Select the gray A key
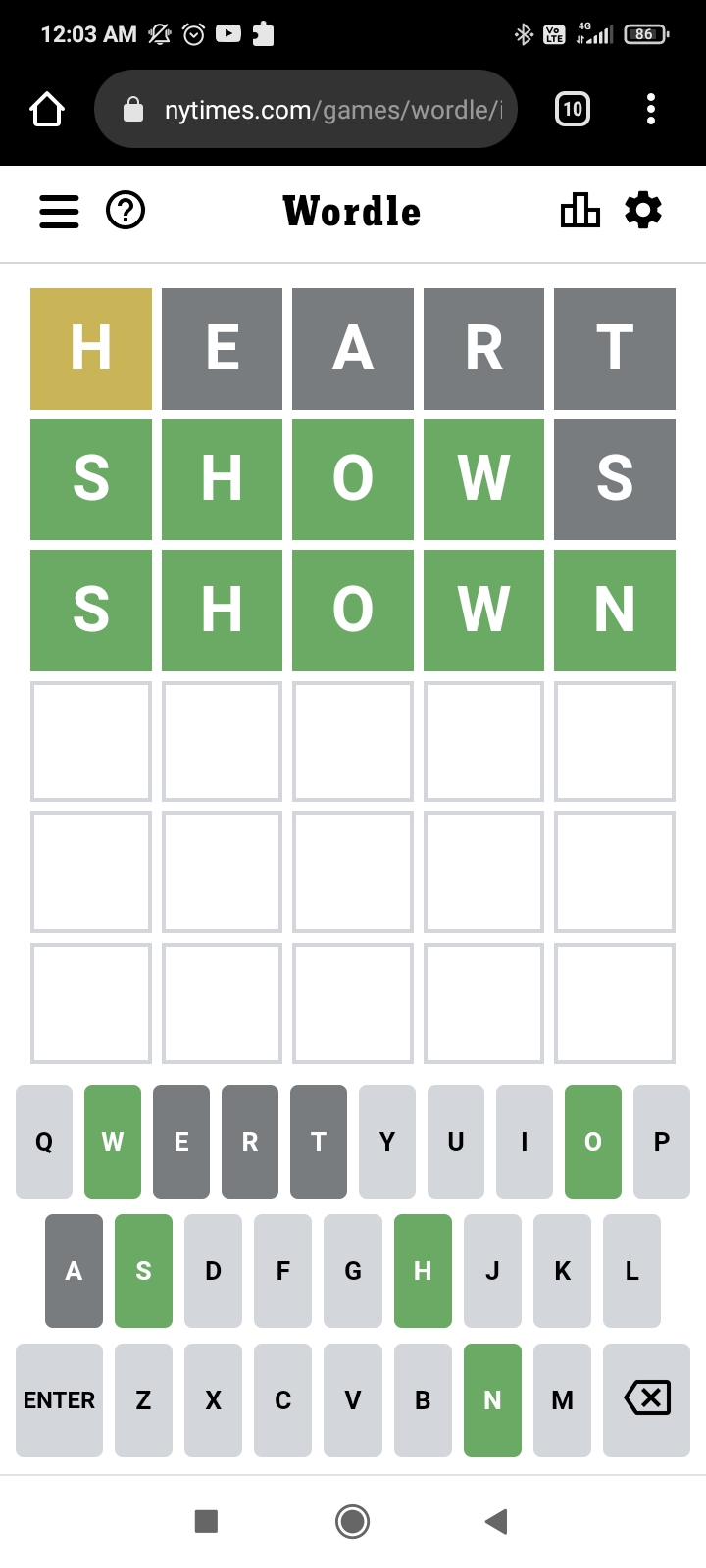 coord(74,1271)
